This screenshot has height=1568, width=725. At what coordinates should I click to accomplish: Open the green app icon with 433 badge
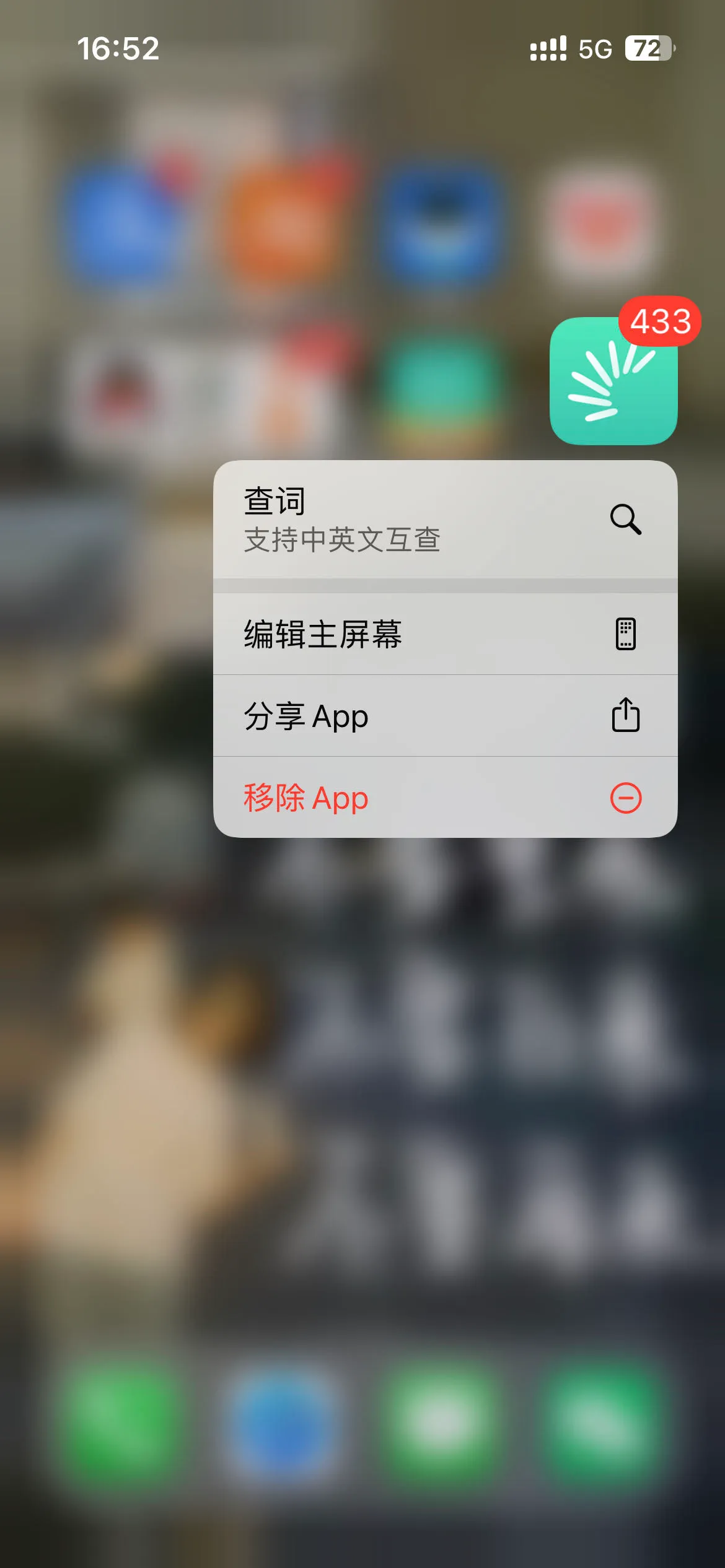612,381
